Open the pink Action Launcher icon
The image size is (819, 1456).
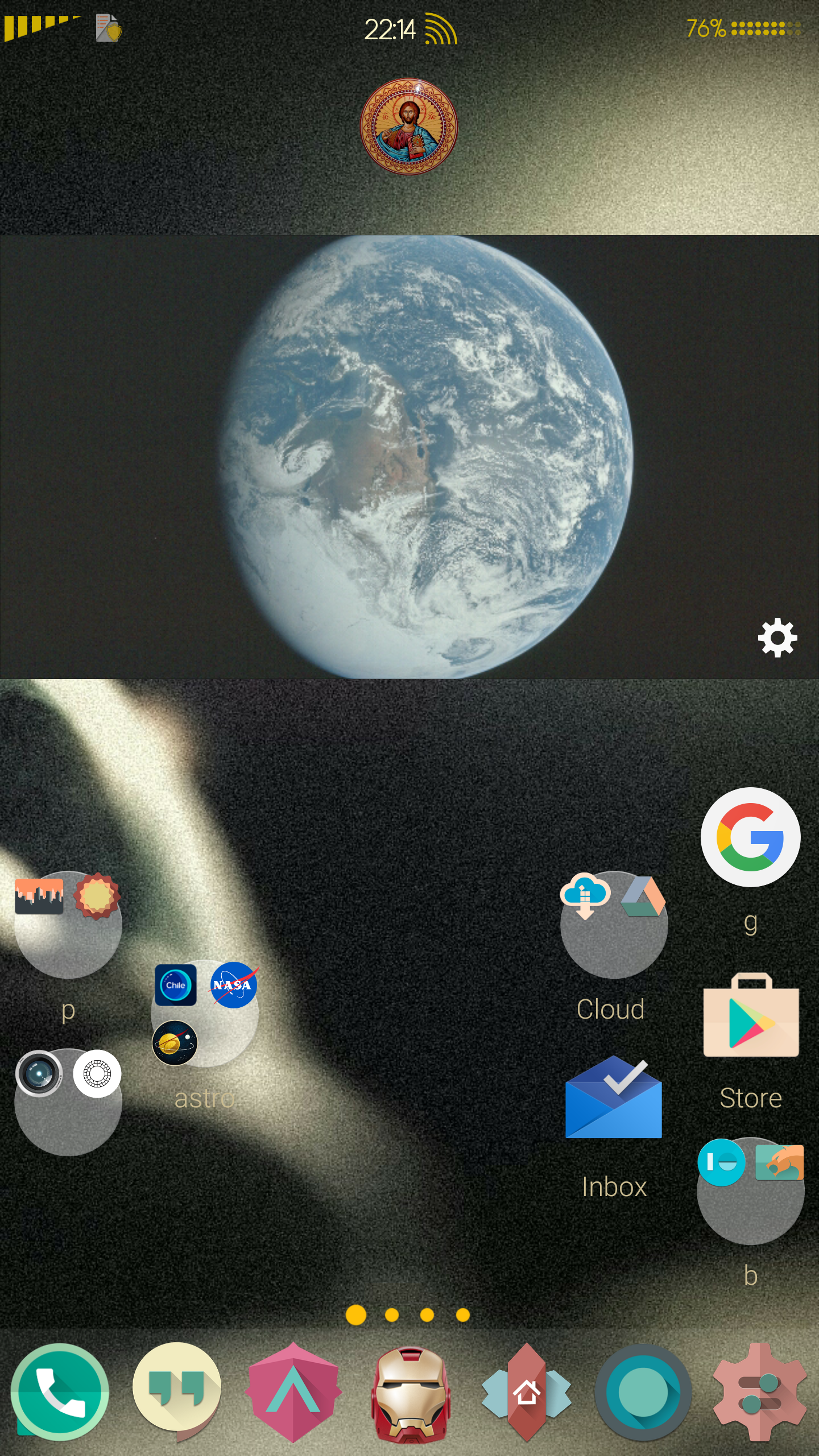tap(293, 1392)
